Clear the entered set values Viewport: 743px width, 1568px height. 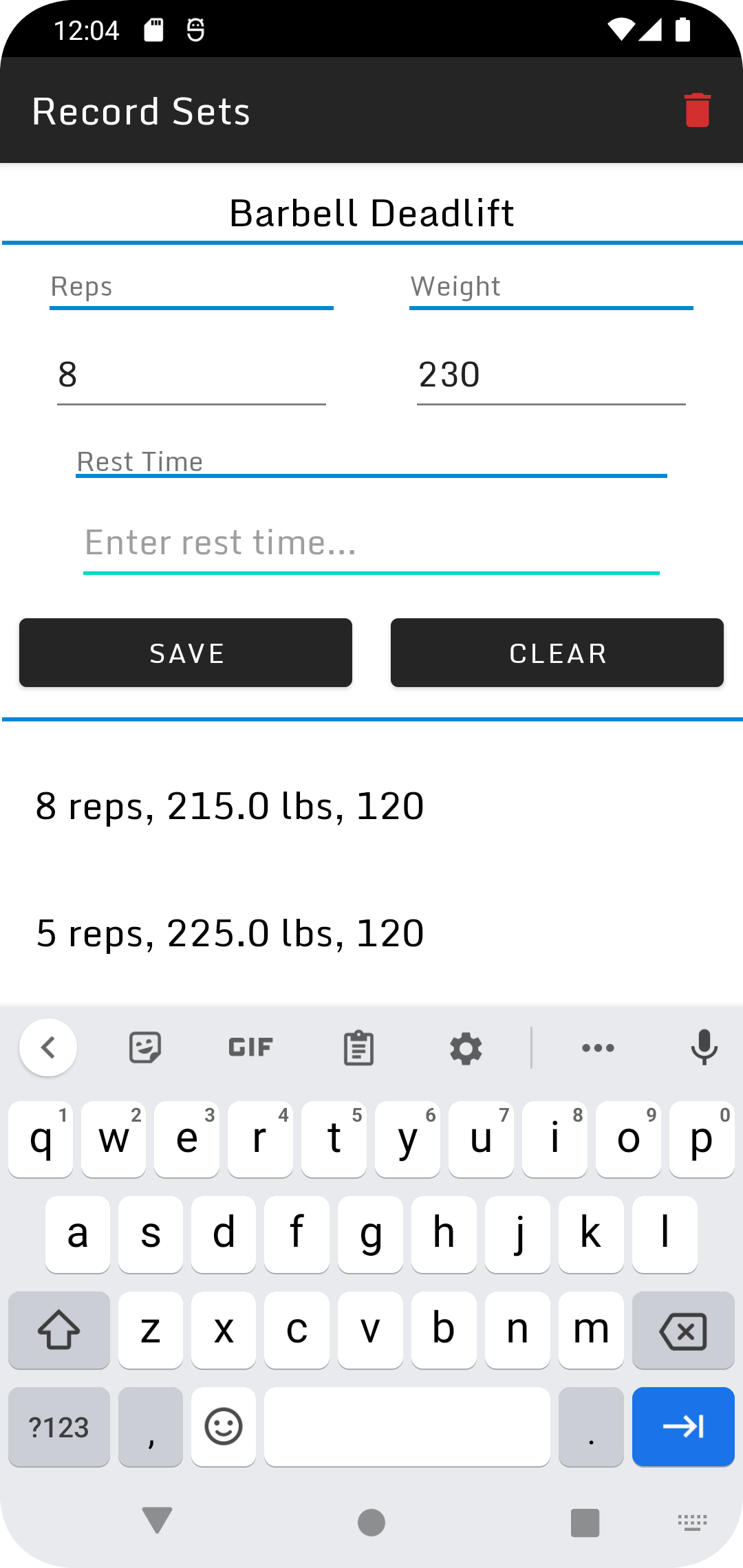[x=557, y=653]
